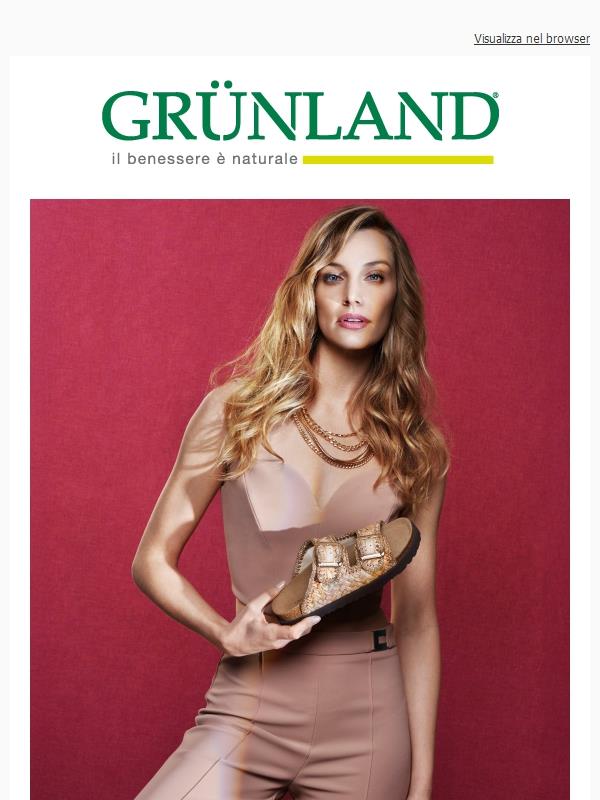
Task: Open the sandal promo banner image
Action: coord(300,500)
